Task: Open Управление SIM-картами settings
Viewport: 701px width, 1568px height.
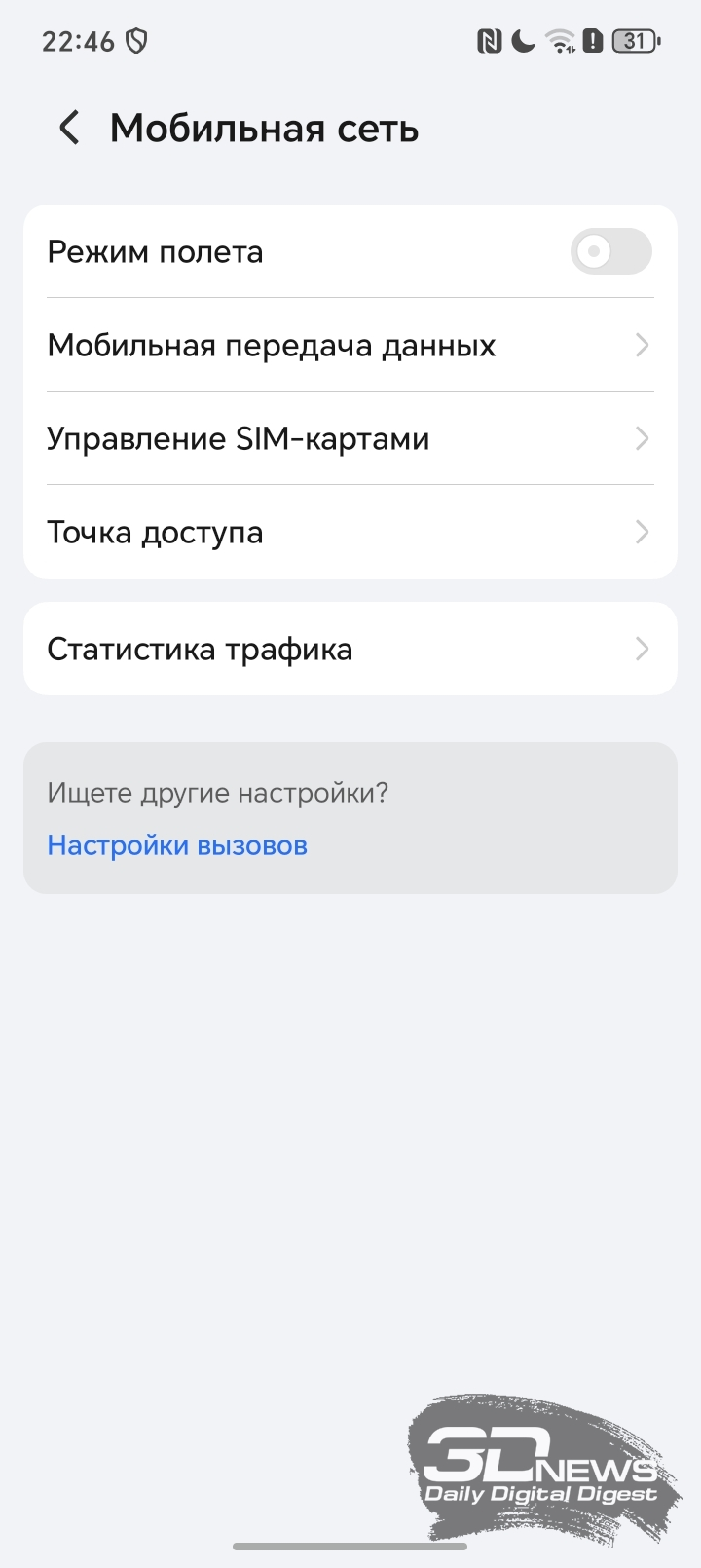Action: 350,439
